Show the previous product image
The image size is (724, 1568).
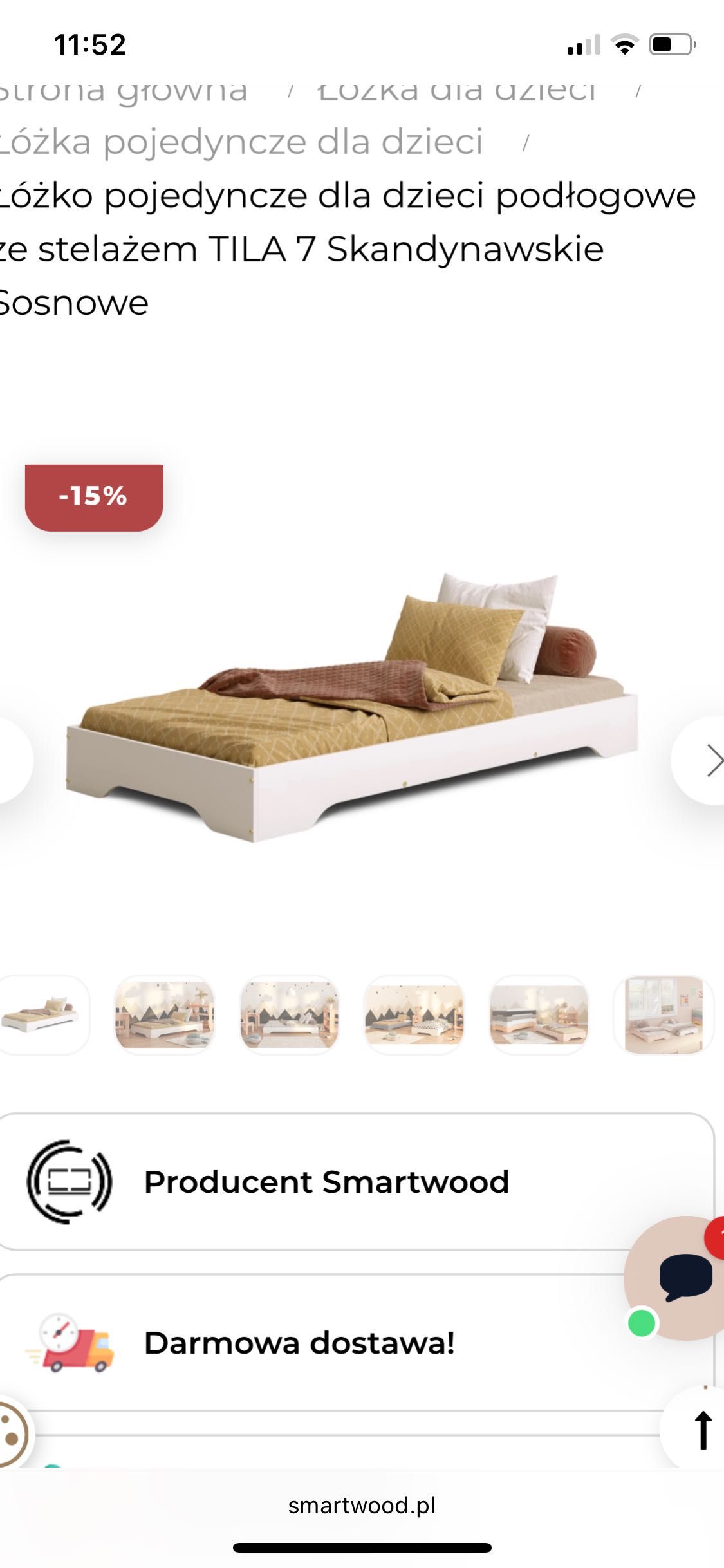pos(12,760)
